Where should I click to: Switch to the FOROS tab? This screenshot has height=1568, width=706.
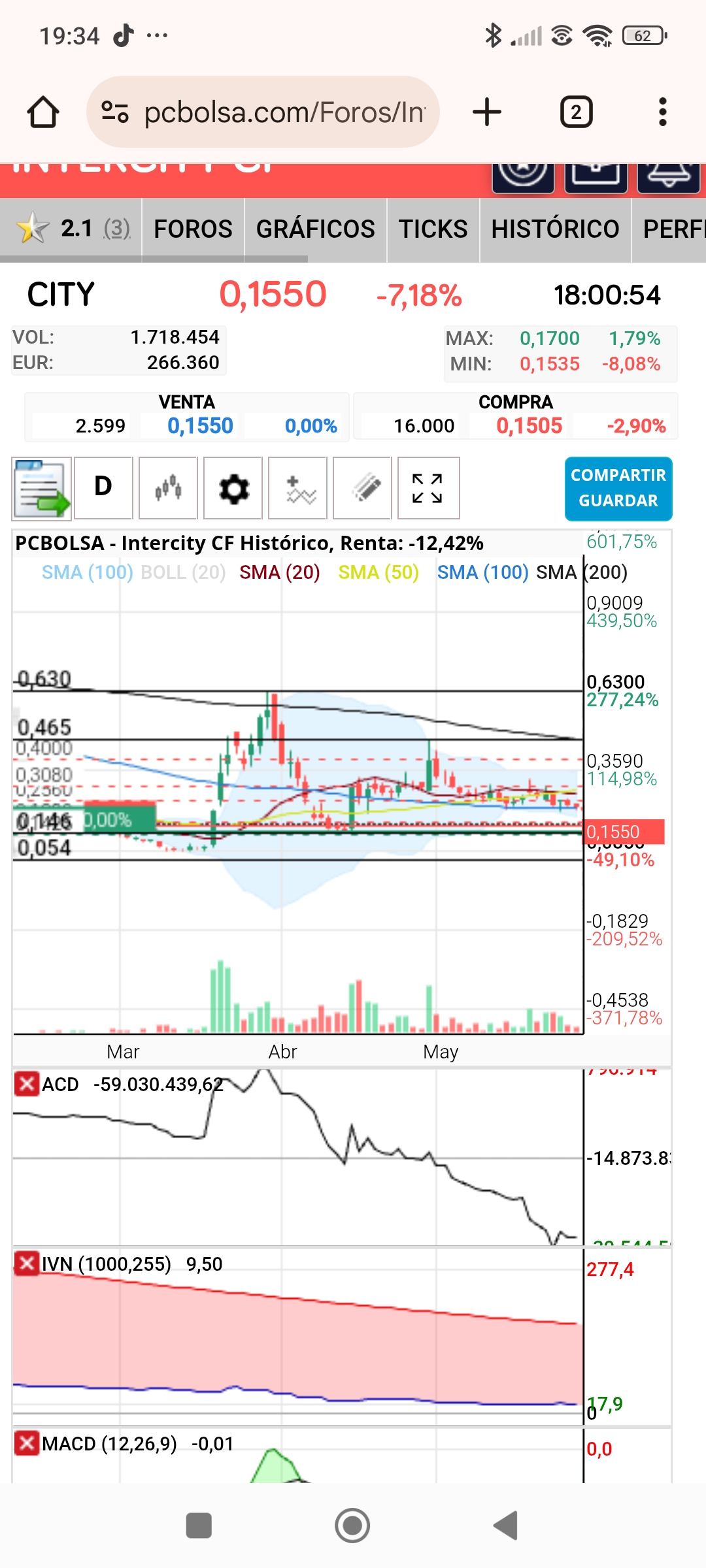pyautogui.click(x=193, y=229)
